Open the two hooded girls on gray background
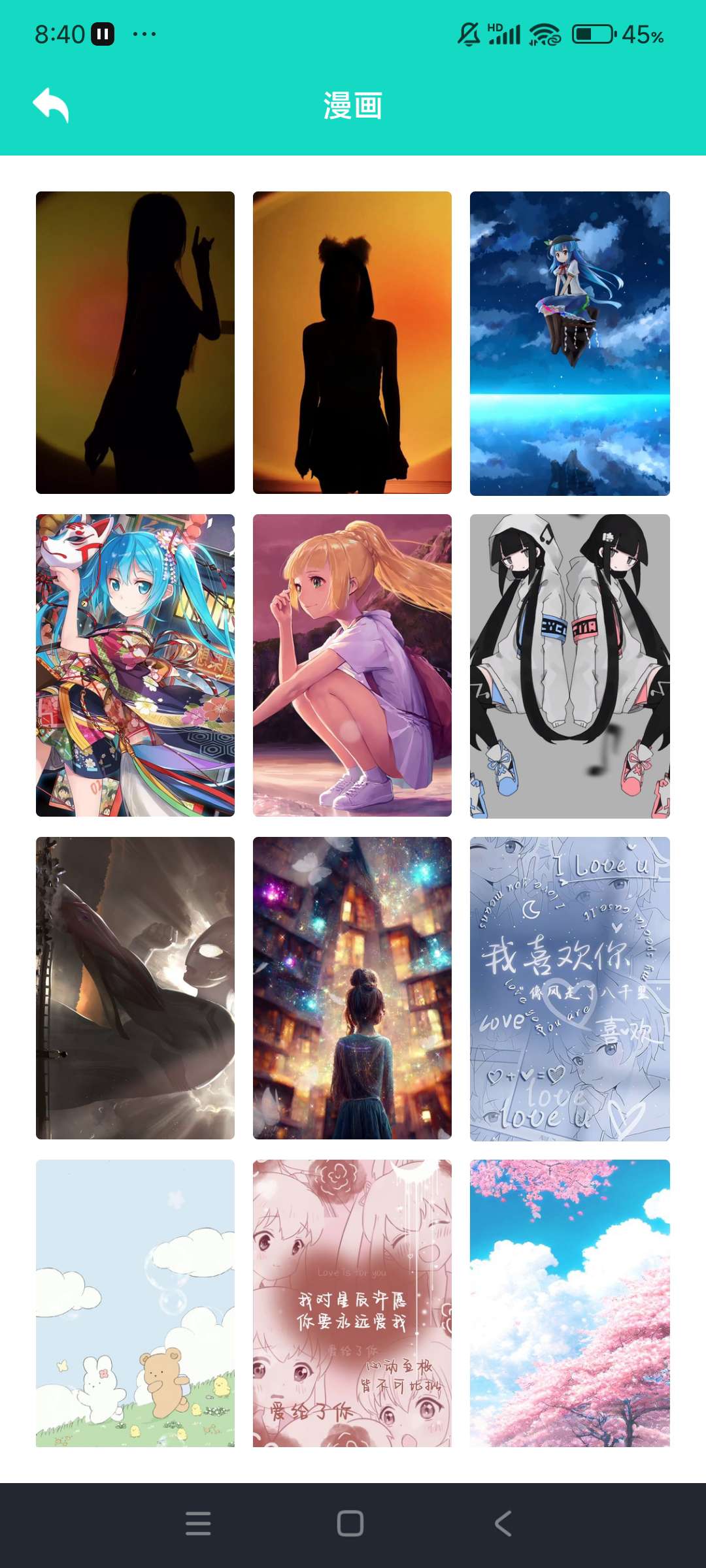This screenshot has width=706, height=1568. (569, 665)
